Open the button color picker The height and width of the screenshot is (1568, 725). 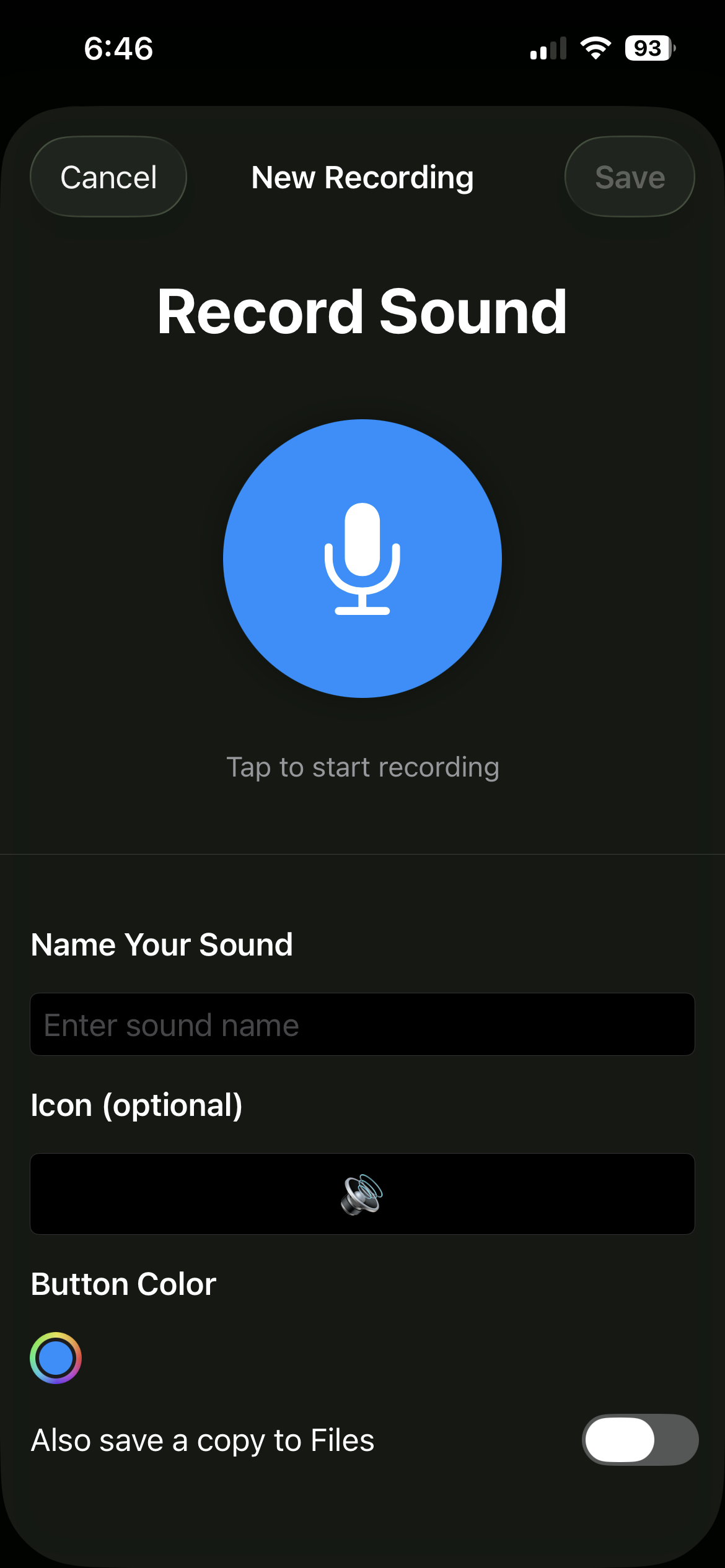[x=56, y=1358]
